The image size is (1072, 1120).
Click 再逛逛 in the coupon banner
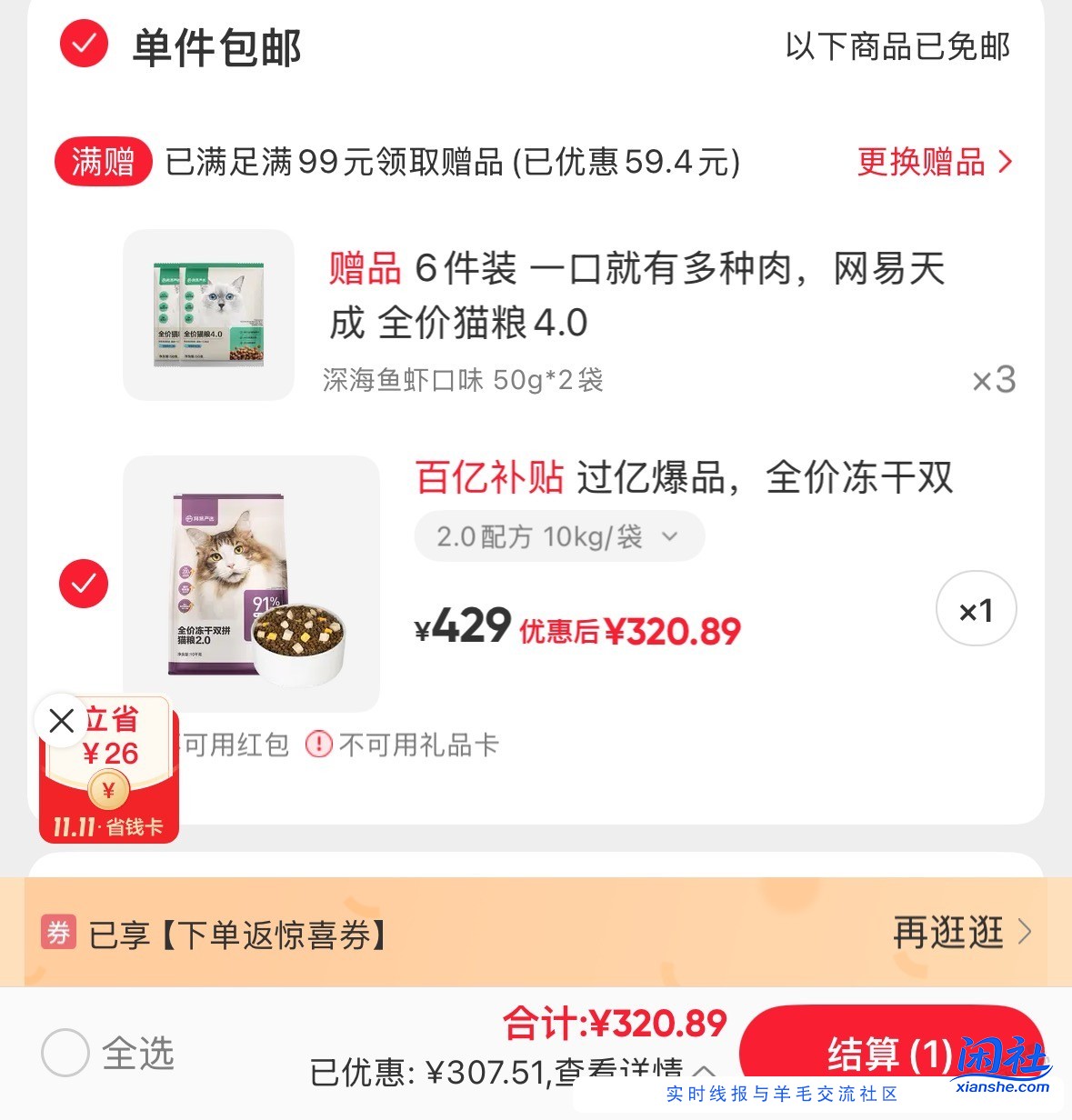tap(947, 933)
